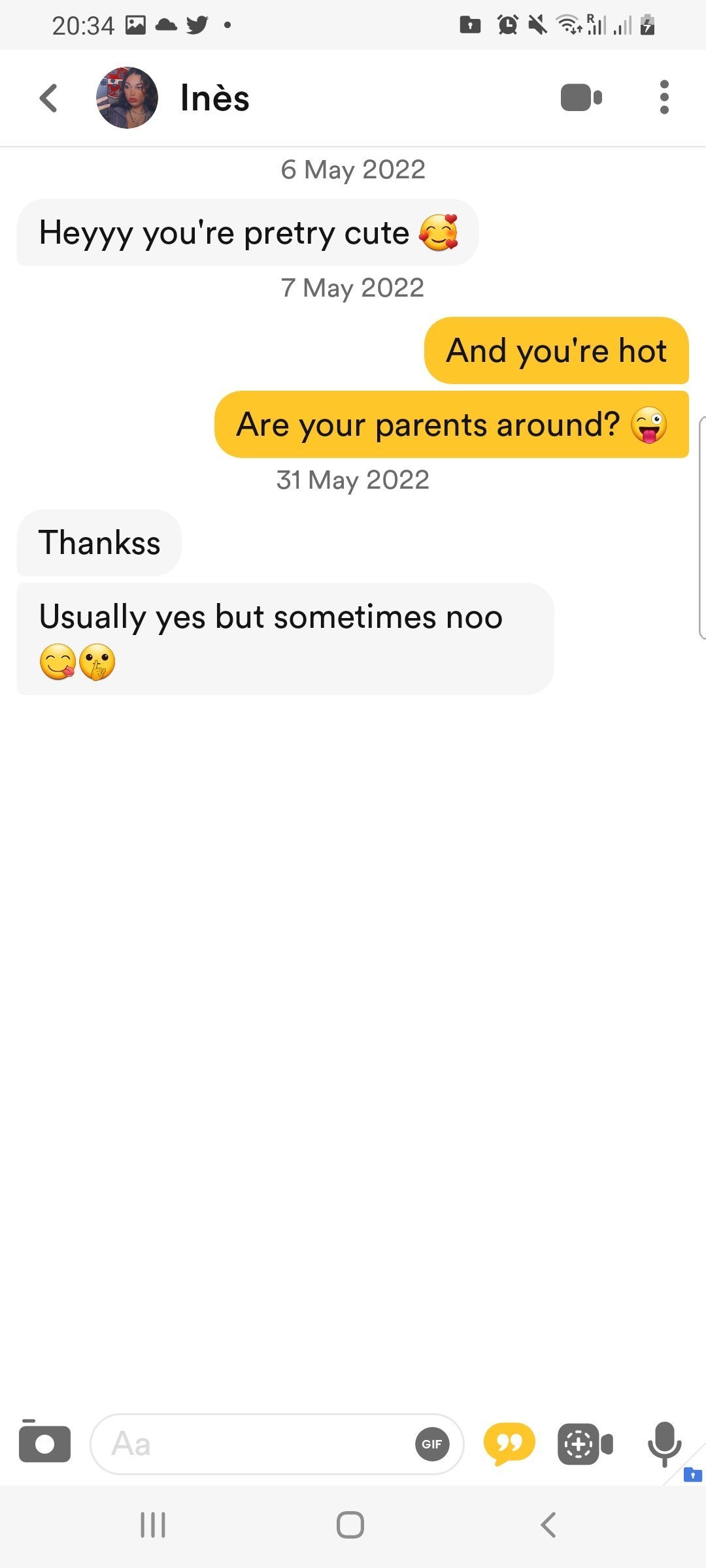
Task: Open the three-dot overflow menu
Action: pos(664,97)
